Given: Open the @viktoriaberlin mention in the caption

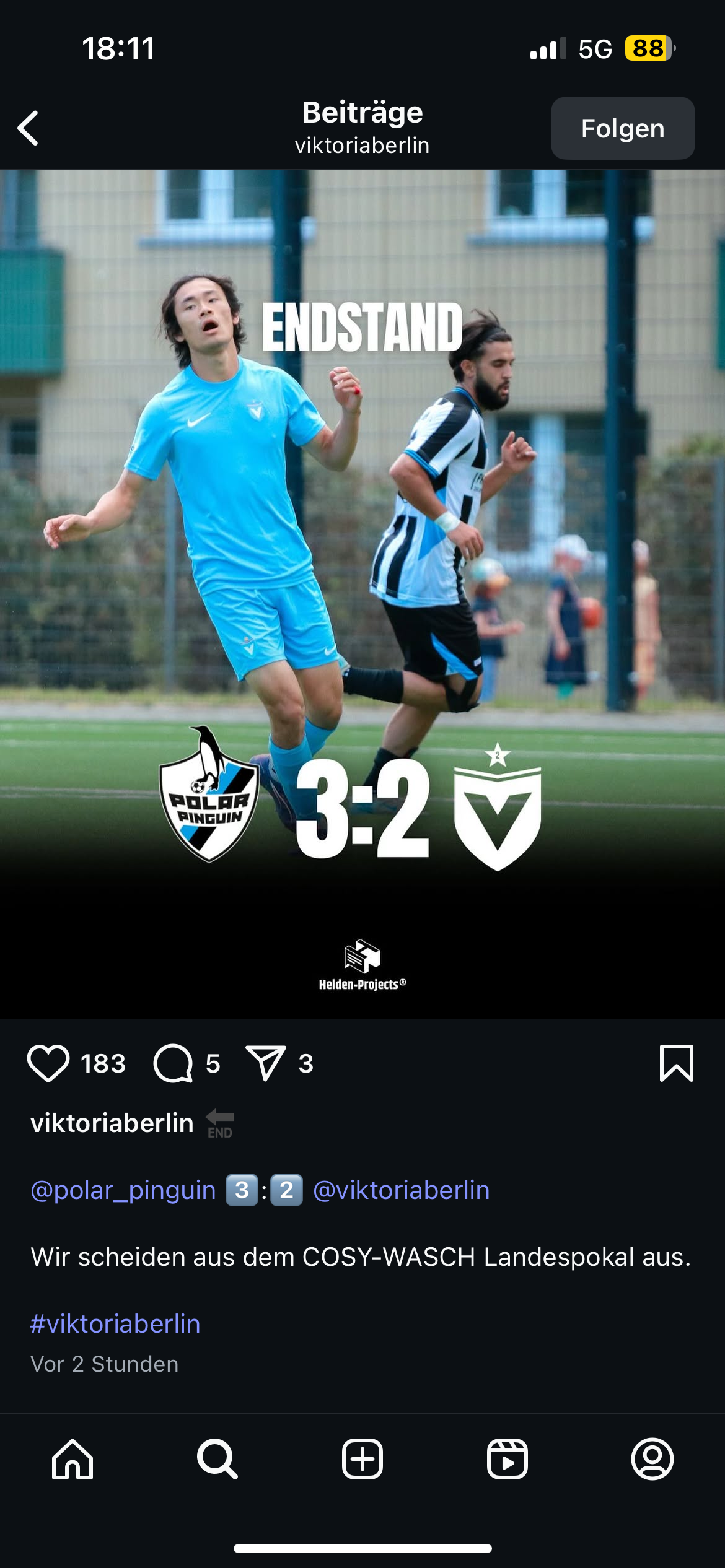Looking at the screenshot, I should pos(402,1190).
